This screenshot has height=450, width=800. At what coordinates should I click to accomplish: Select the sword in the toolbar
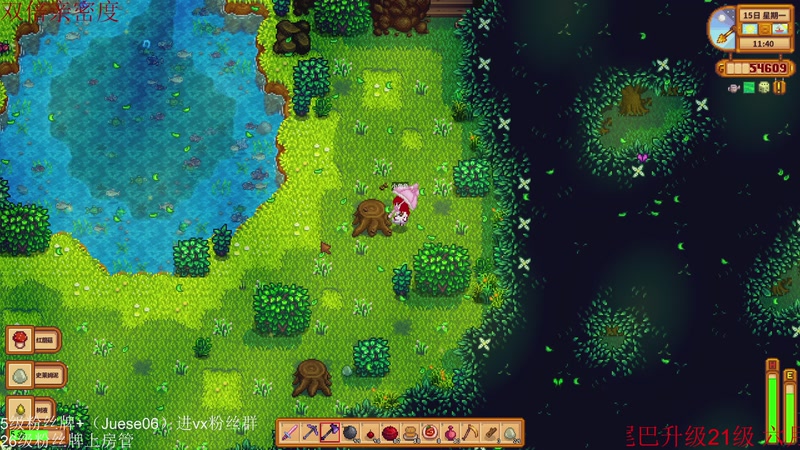(x=290, y=432)
